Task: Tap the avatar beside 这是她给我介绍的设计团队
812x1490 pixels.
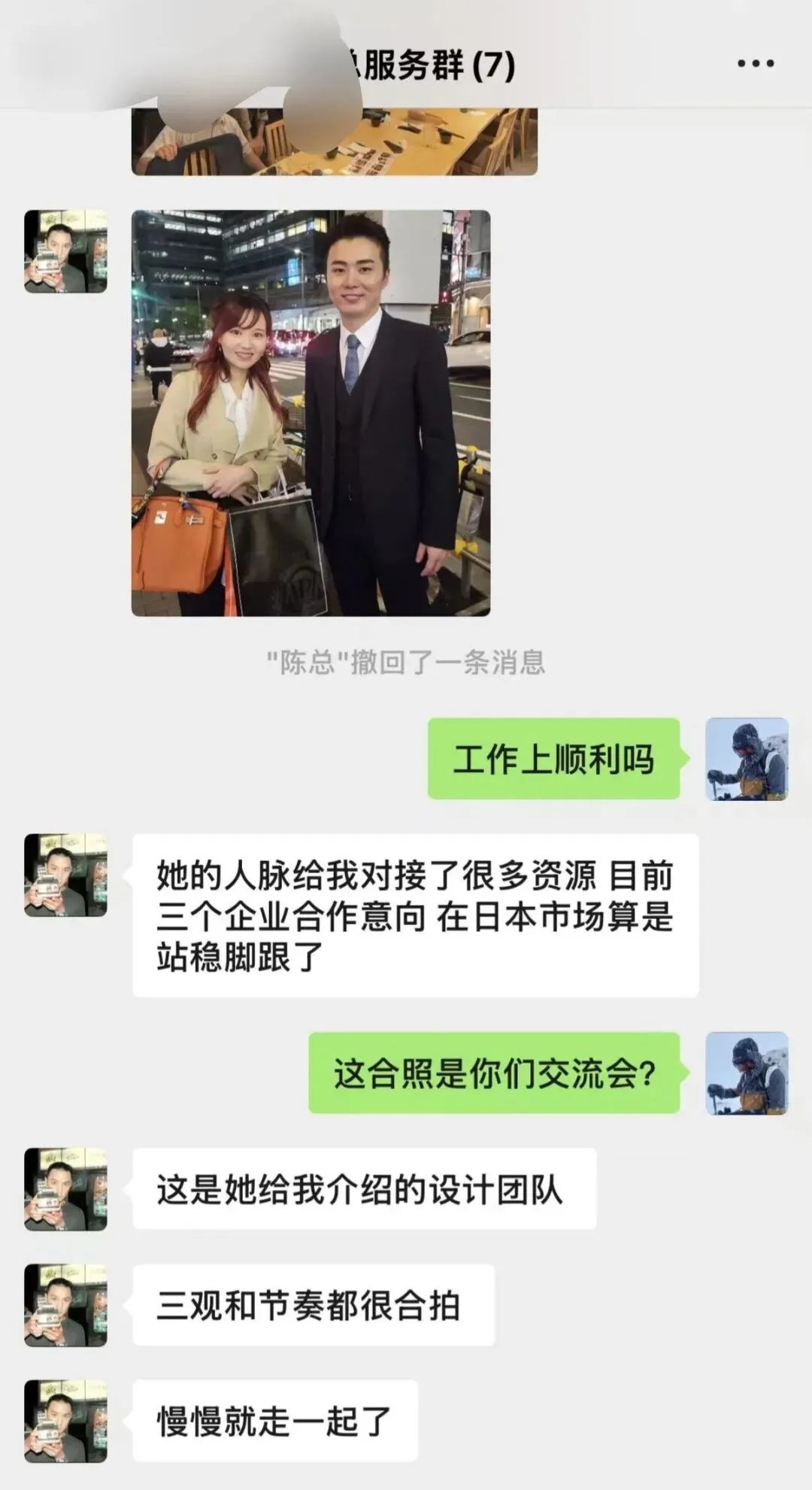Action: click(x=65, y=1189)
